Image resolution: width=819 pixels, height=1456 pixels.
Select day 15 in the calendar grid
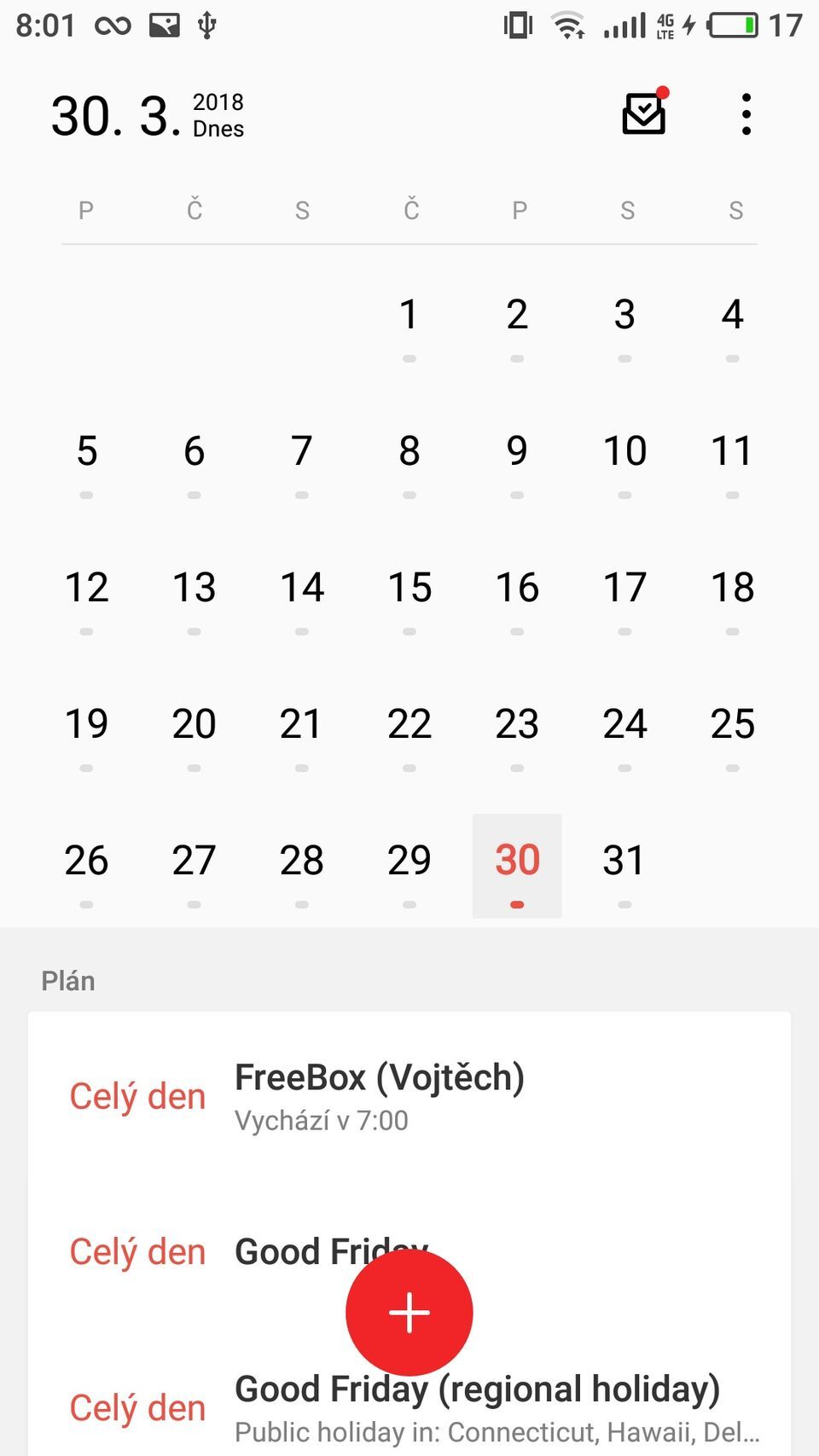tap(409, 586)
